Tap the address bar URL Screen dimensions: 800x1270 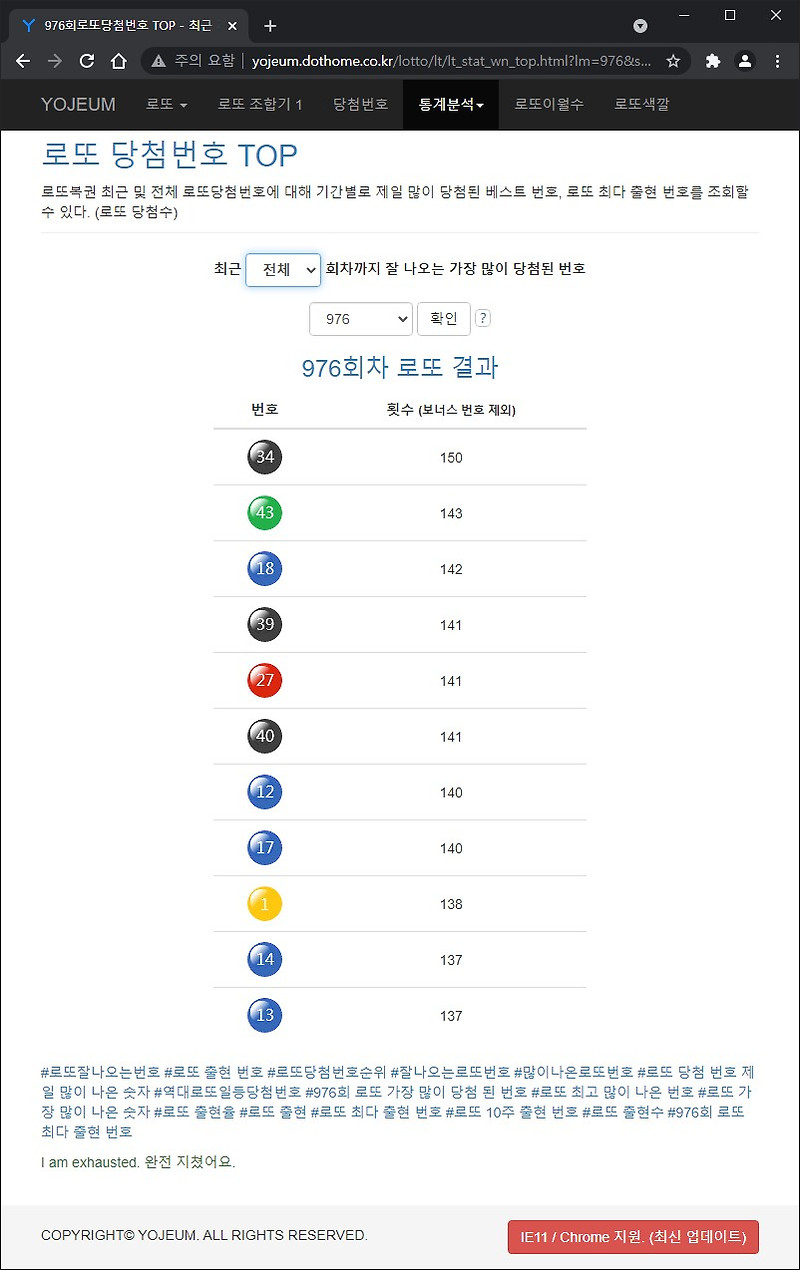tap(452, 61)
